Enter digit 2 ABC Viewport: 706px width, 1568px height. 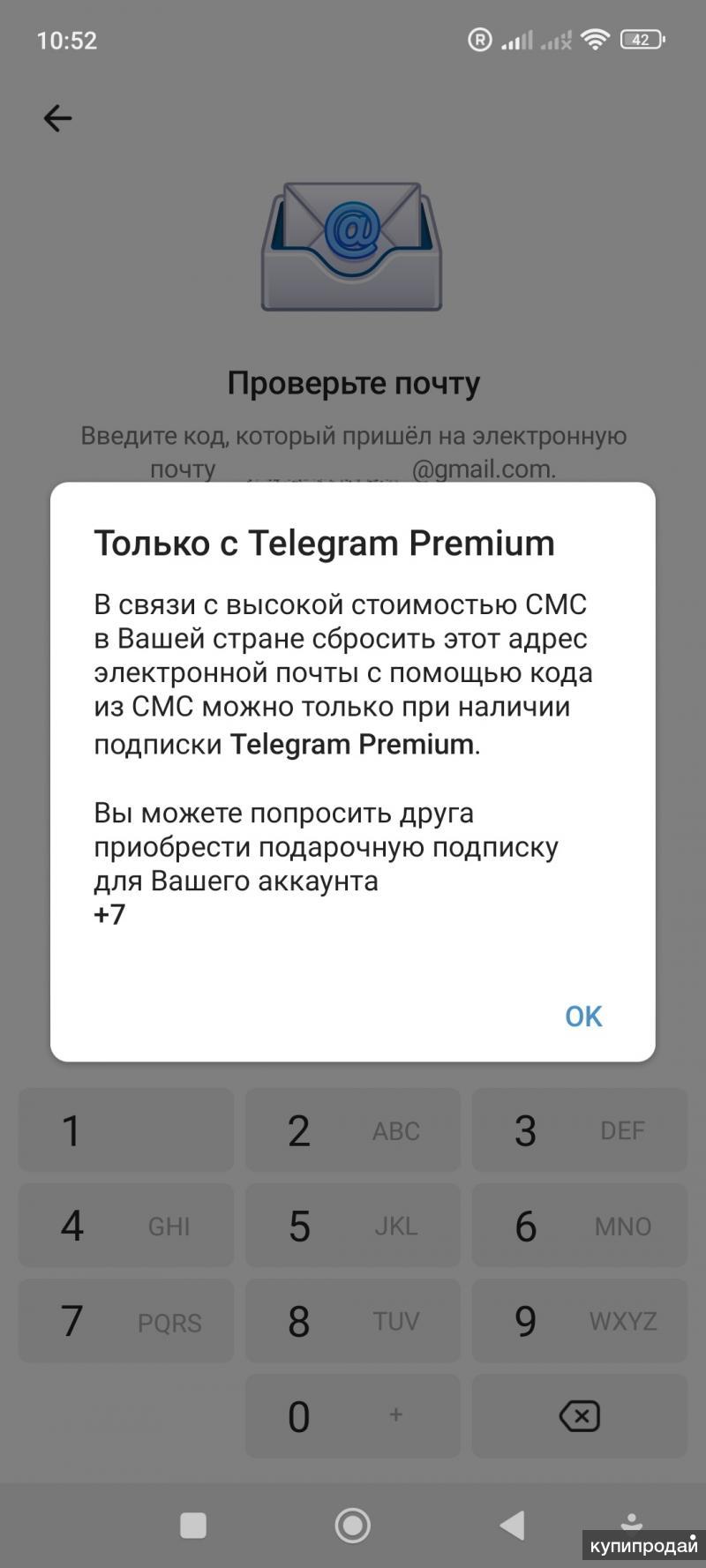(x=353, y=1130)
